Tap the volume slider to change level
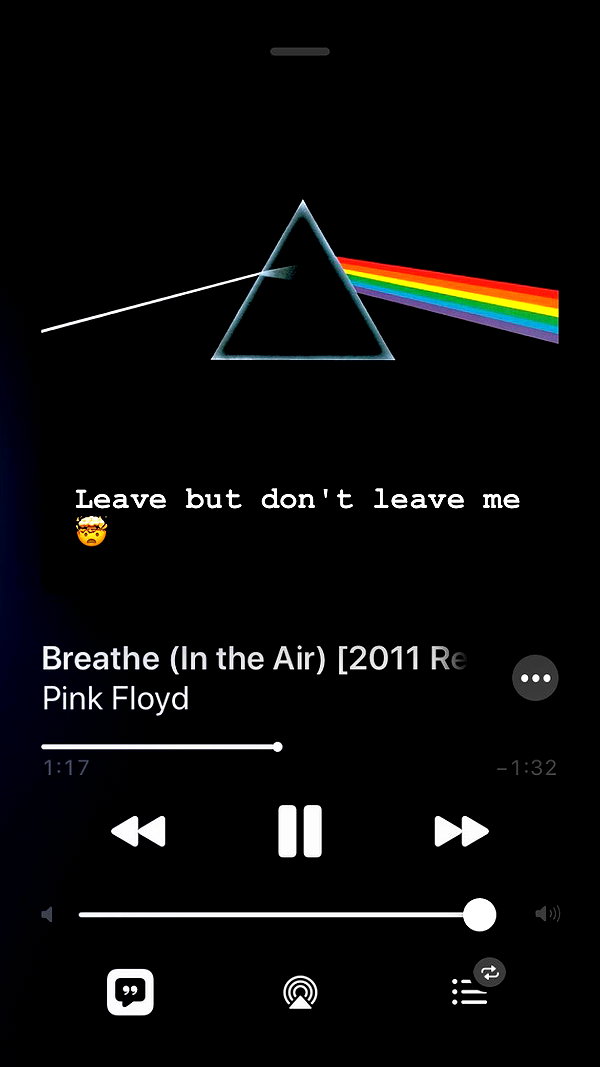This screenshot has width=600, height=1067. pyautogui.click(x=287, y=915)
